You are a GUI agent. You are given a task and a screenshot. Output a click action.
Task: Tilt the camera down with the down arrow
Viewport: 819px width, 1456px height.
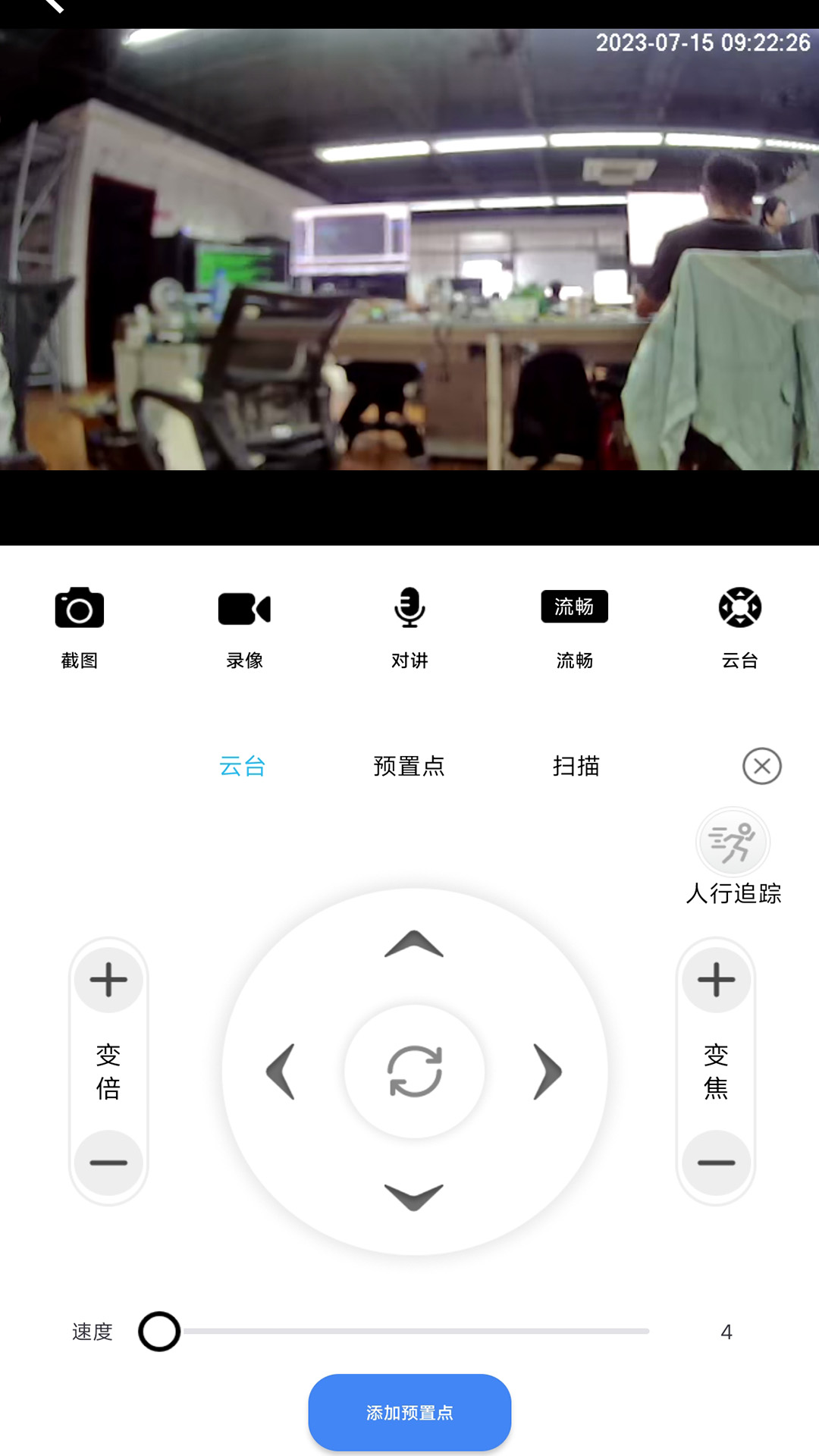pos(412,1200)
